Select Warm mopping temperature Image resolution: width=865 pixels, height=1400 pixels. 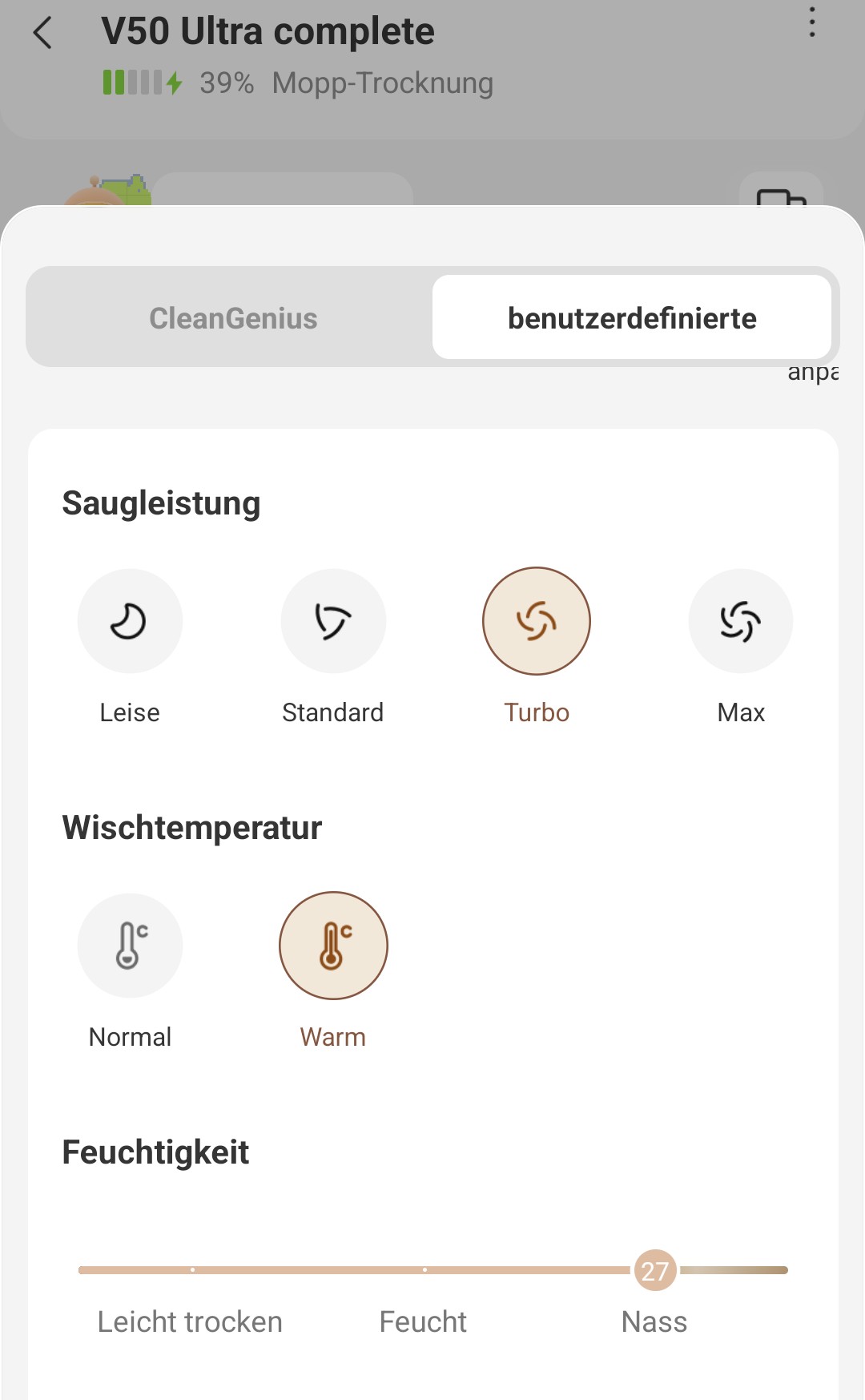click(x=333, y=946)
